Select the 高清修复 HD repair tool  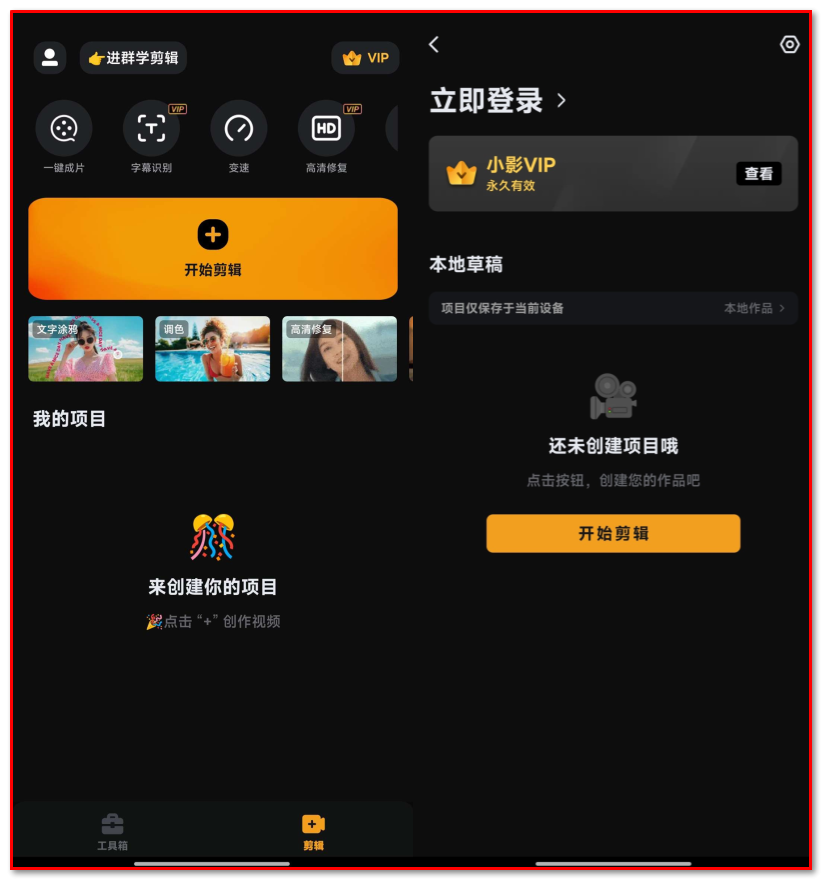(x=326, y=129)
